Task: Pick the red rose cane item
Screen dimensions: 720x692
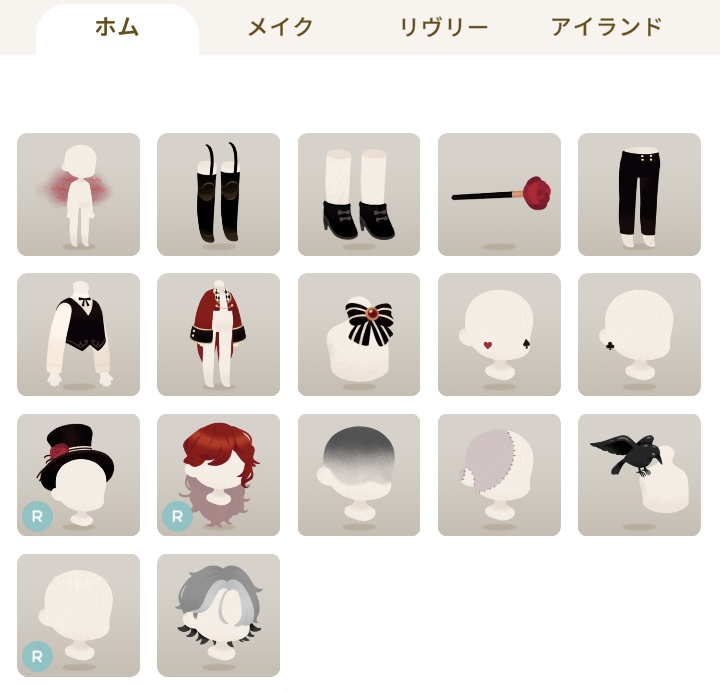Action: coord(499,194)
